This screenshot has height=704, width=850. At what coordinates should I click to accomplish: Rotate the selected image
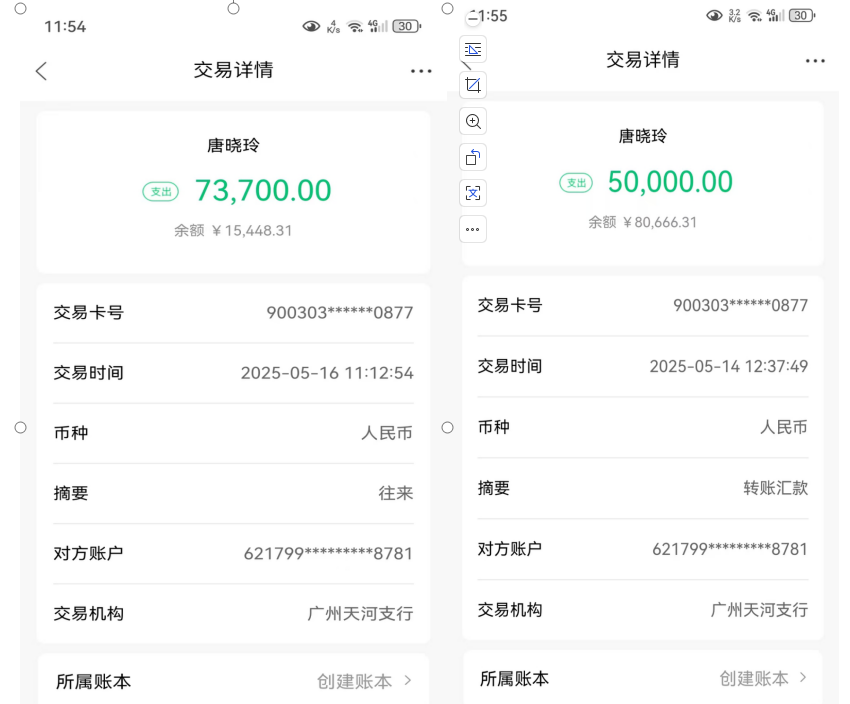pyautogui.click(x=473, y=157)
